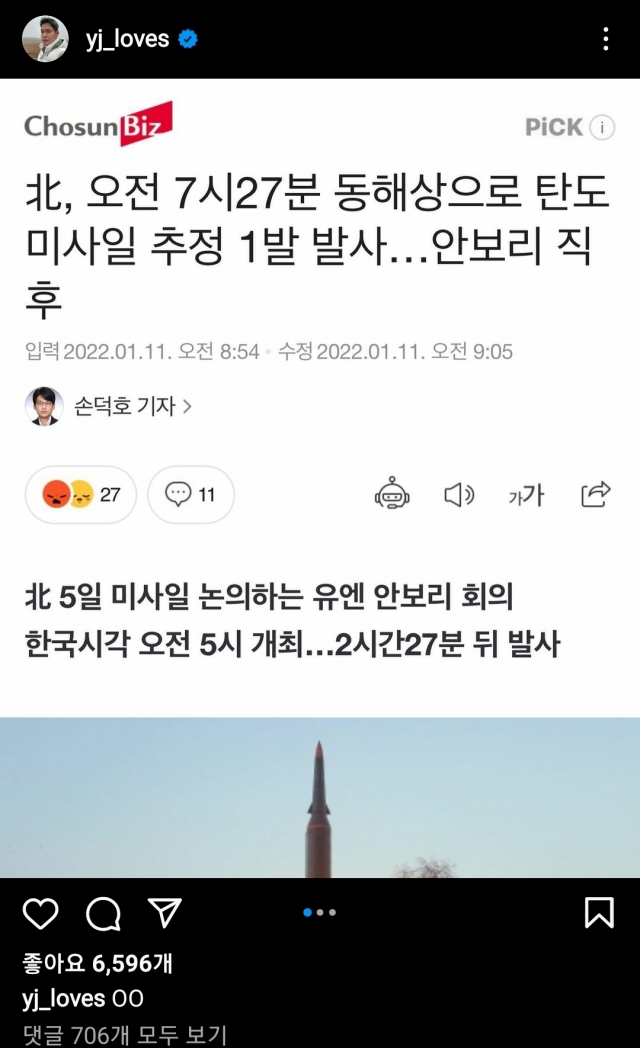This screenshot has height=1048, width=640.
Task: Bookmark this post
Action: tap(599, 913)
